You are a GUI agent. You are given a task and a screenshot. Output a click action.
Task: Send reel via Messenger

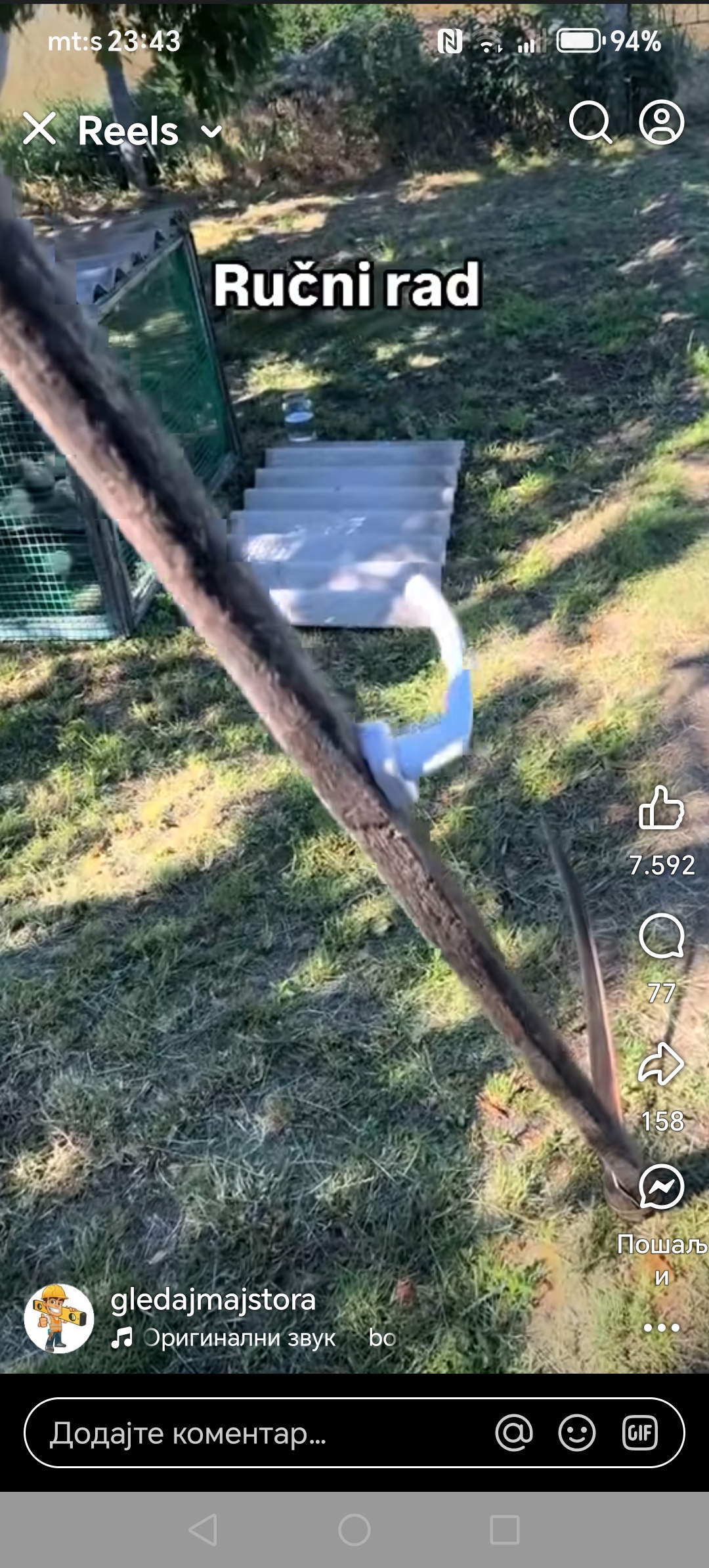point(661,1187)
